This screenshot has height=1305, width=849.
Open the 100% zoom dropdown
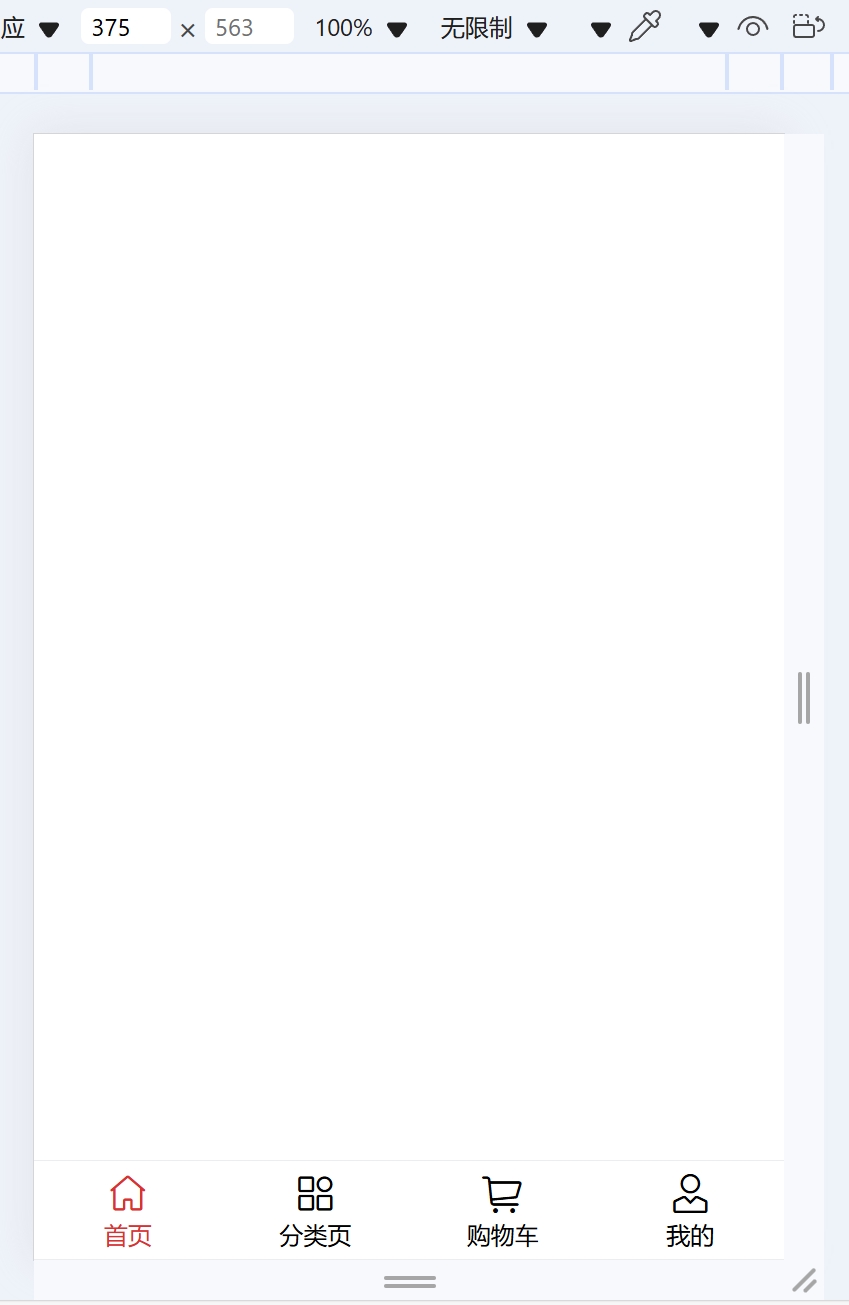coord(361,28)
